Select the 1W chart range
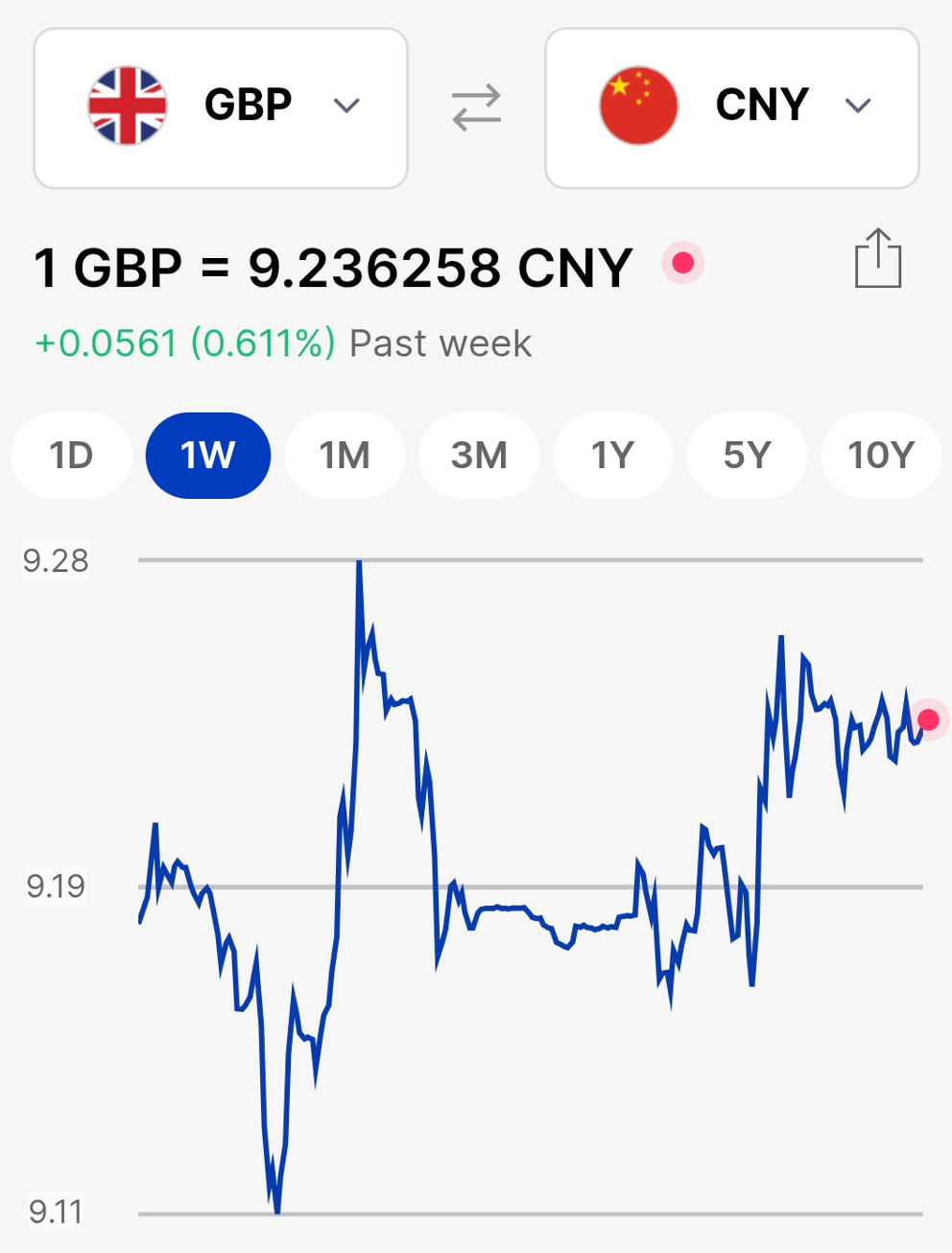 [207, 456]
